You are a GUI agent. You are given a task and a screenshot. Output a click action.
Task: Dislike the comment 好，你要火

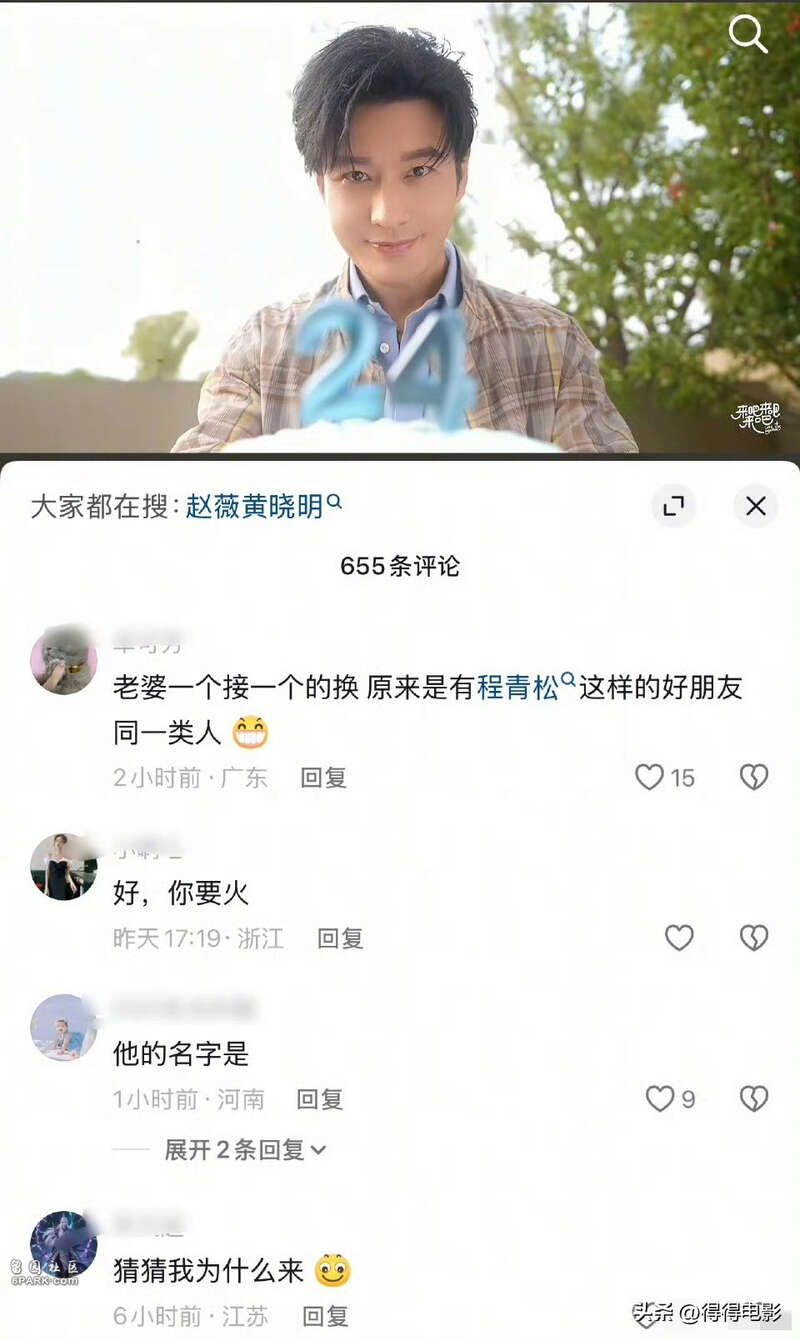click(x=753, y=937)
